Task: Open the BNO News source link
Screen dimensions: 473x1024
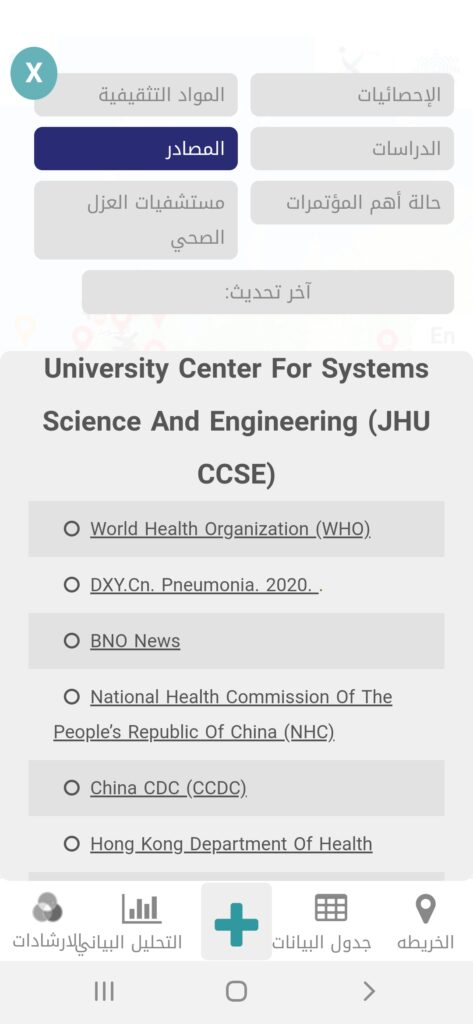Action: tap(135, 641)
